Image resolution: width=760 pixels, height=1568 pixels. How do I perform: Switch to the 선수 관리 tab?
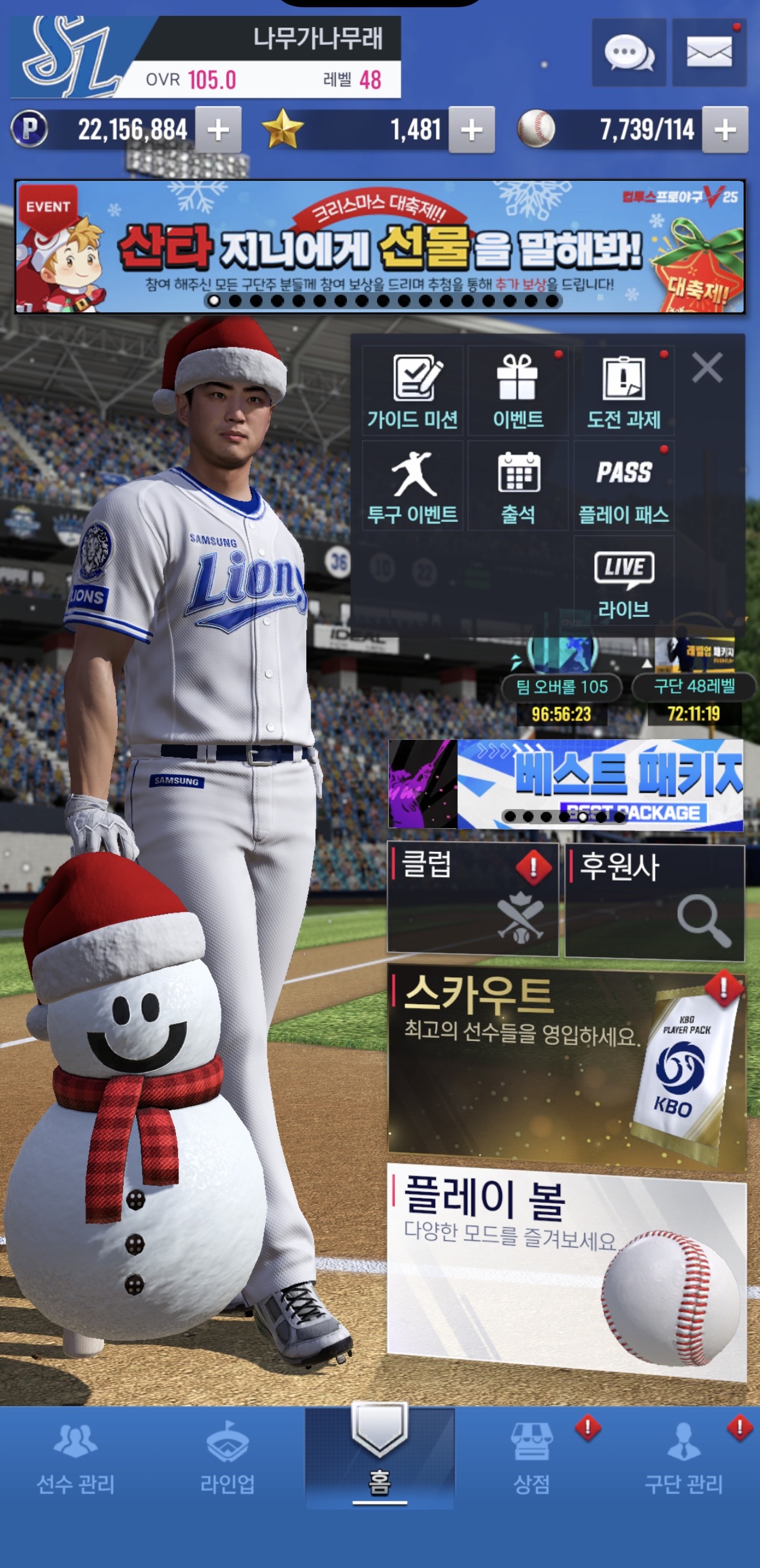click(x=75, y=1460)
